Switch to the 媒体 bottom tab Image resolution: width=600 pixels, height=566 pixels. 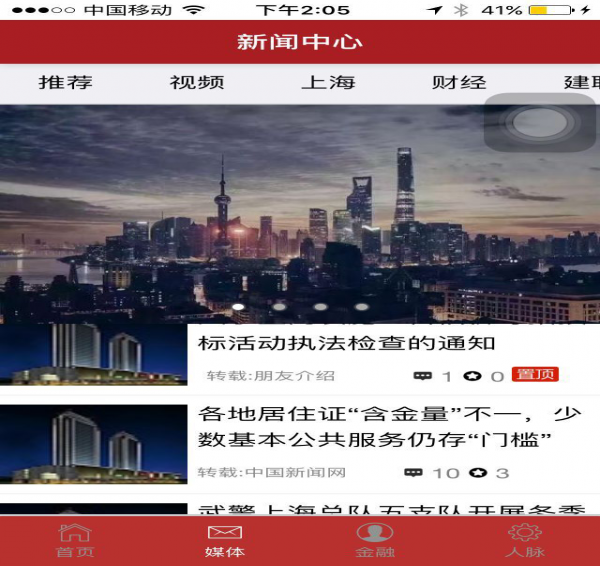pos(225,541)
